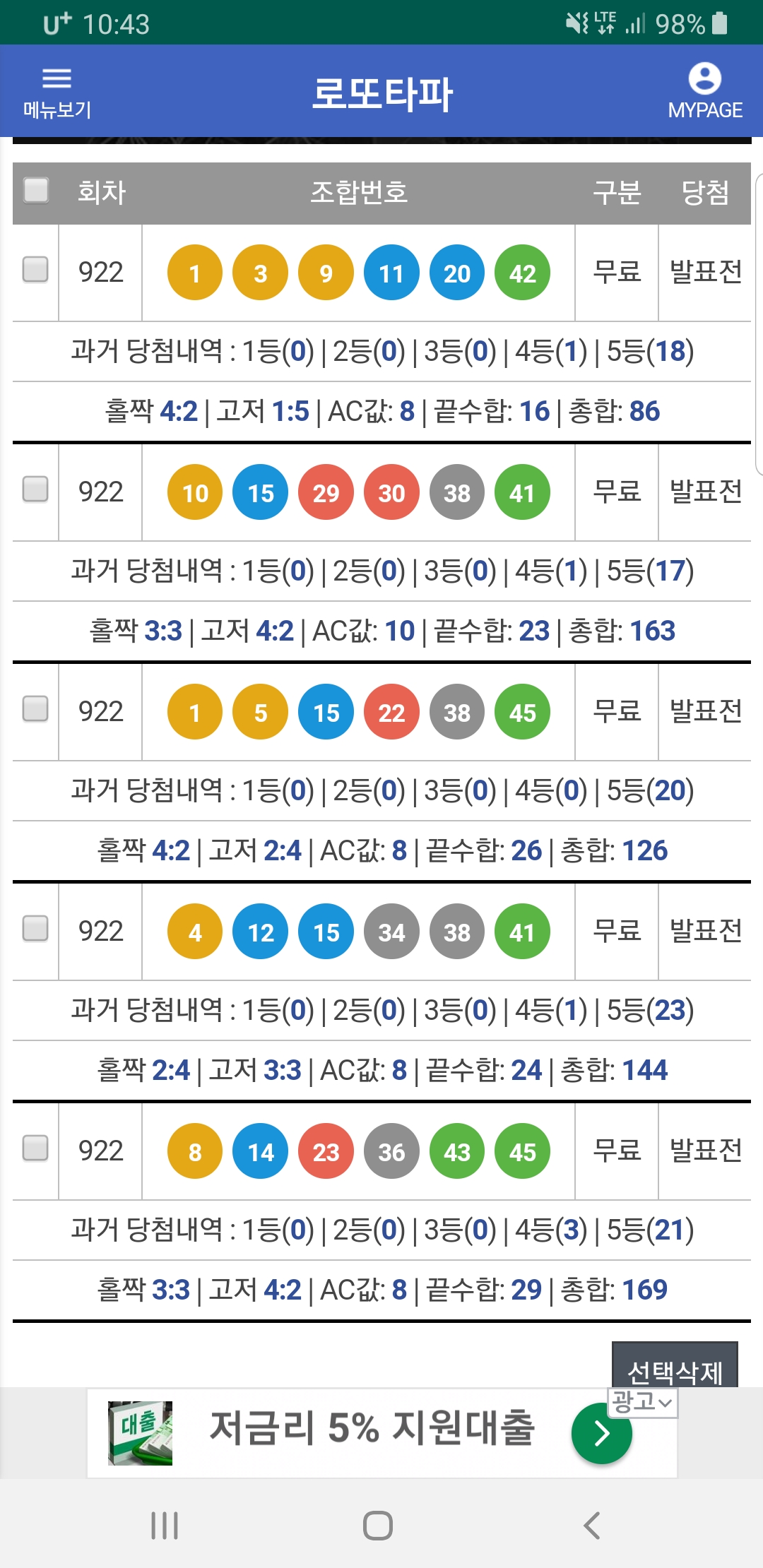Tap the 선택삭제 button
This screenshot has height=1568, width=763.
tap(675, 1365)
